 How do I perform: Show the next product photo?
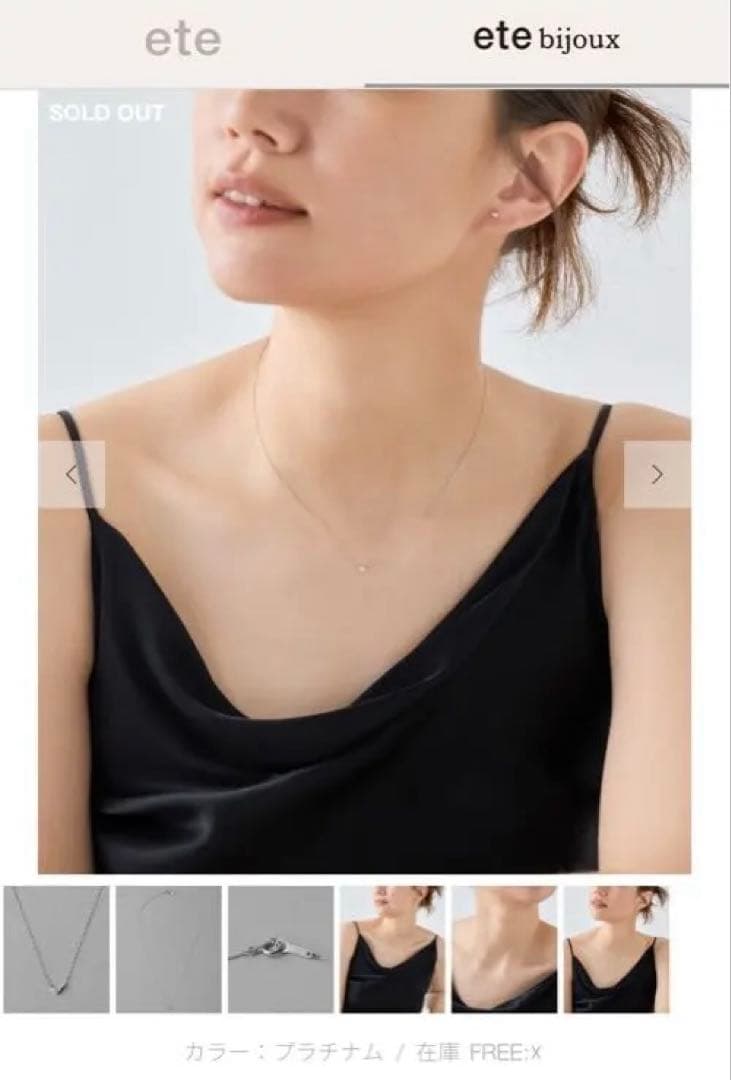pos(657,475)
